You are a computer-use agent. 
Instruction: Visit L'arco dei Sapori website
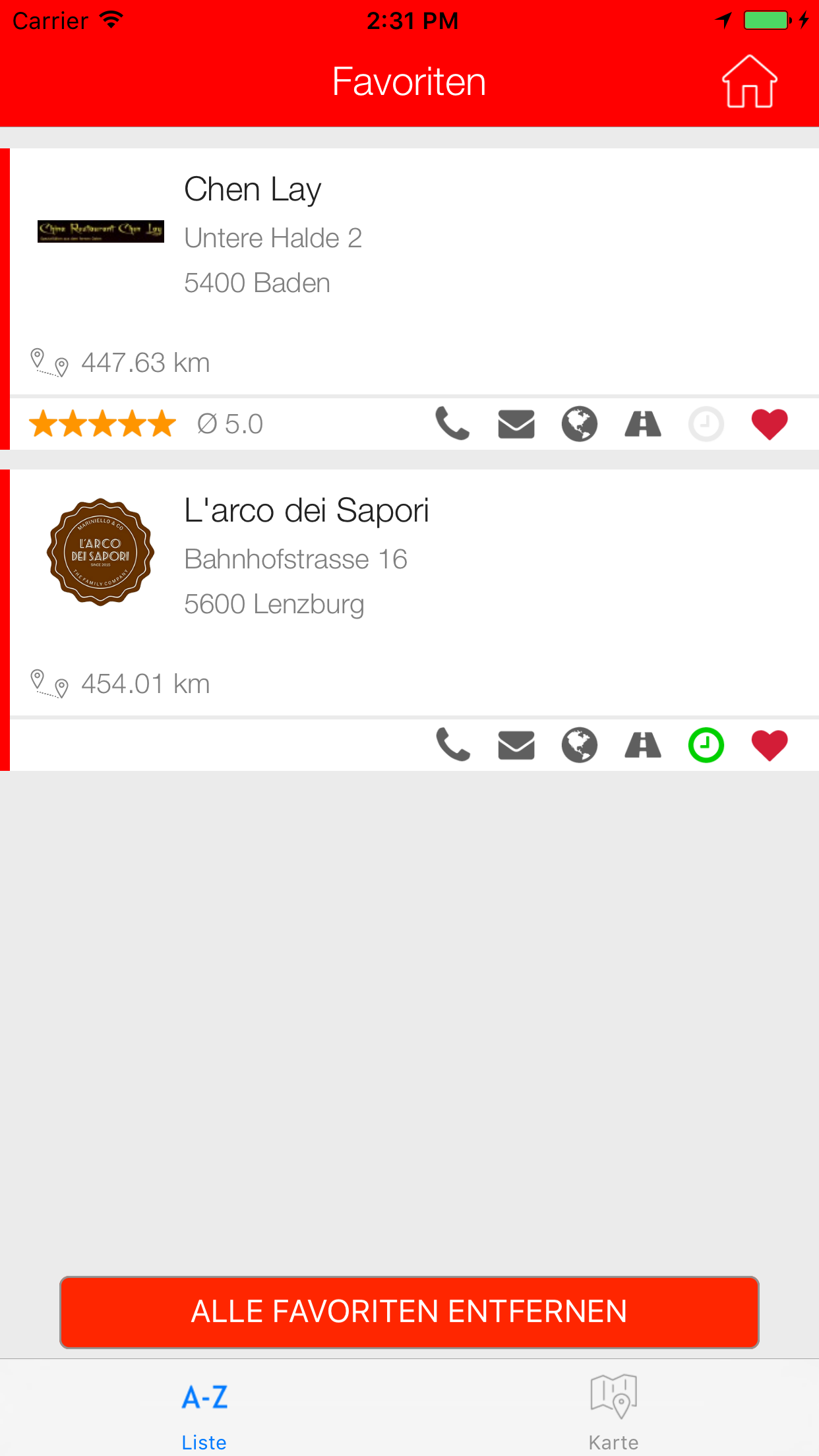(x=579, y=745)
